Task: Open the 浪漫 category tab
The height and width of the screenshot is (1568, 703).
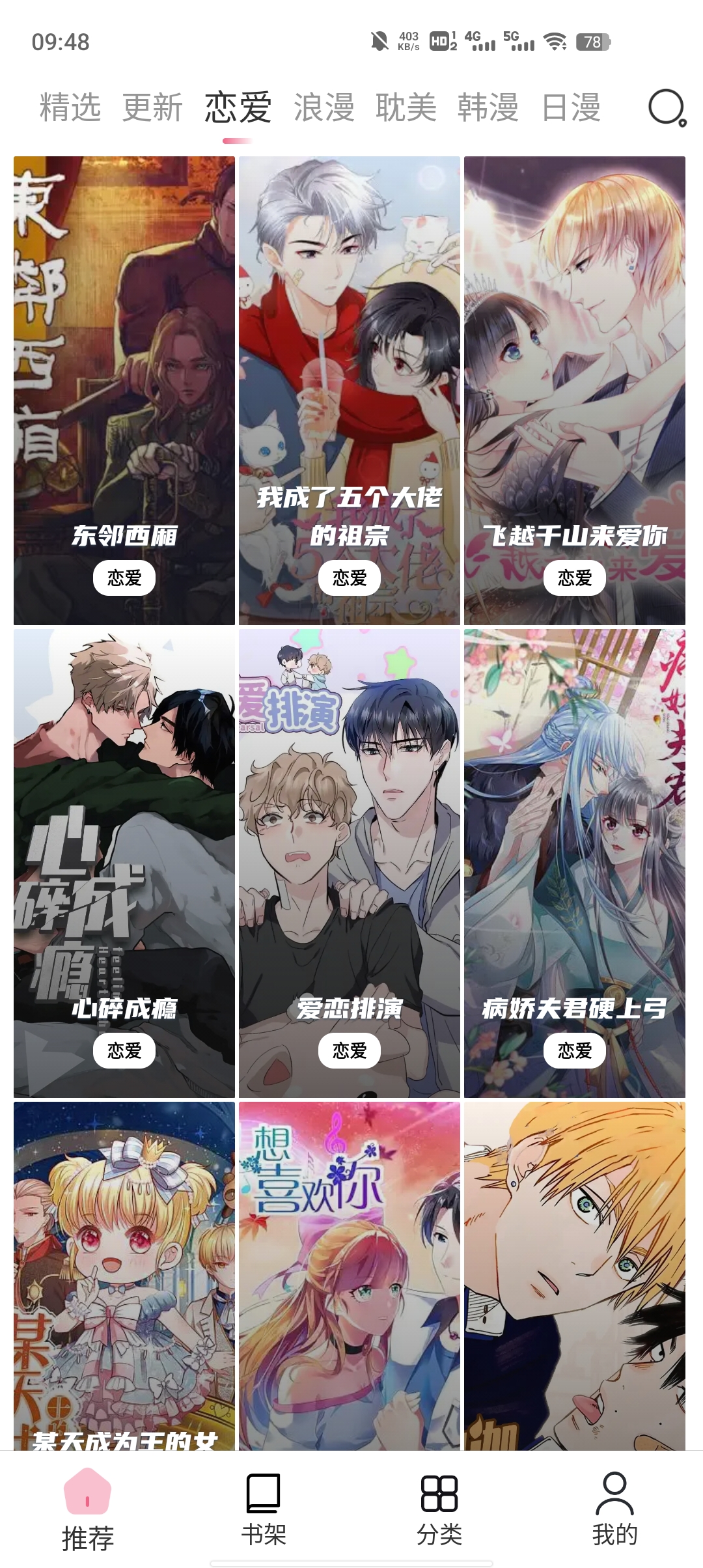Action: point(324,109)
